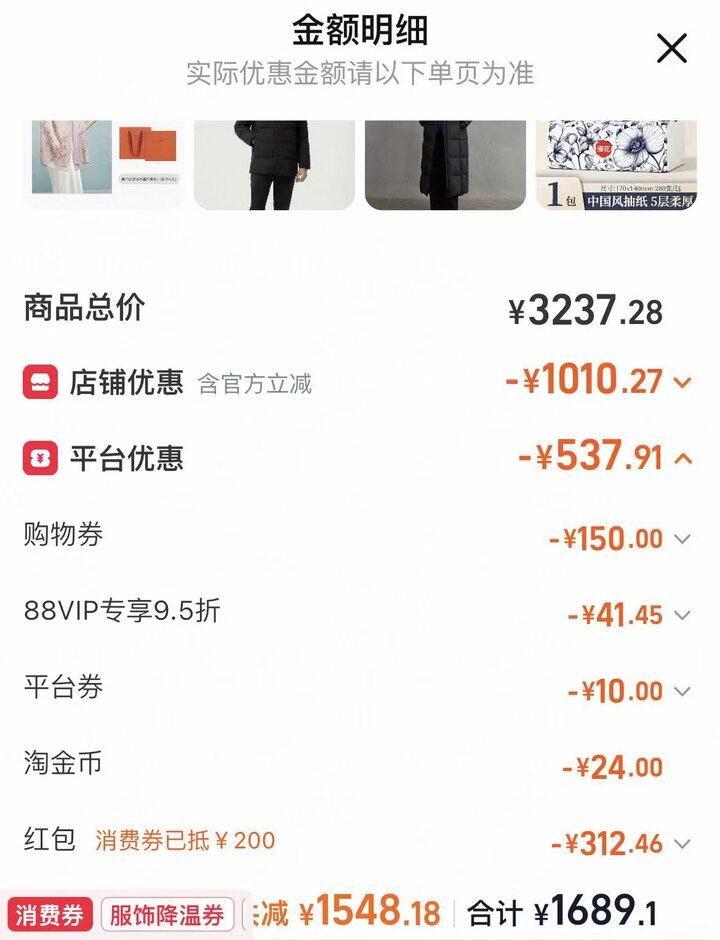The image size is (720, 940).
Task: Close the 金额明细 panel
Action: pos(671,48)
